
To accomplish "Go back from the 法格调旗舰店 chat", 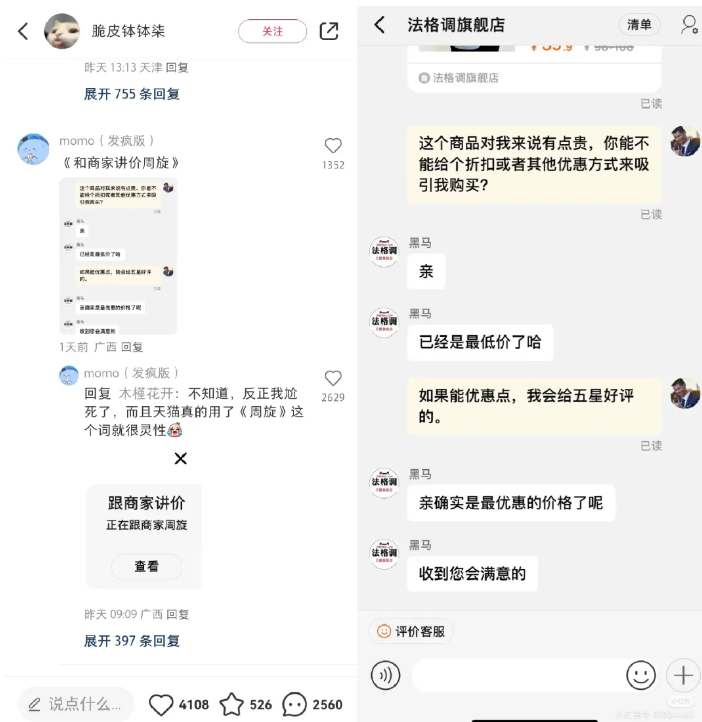I will point(380,25).
